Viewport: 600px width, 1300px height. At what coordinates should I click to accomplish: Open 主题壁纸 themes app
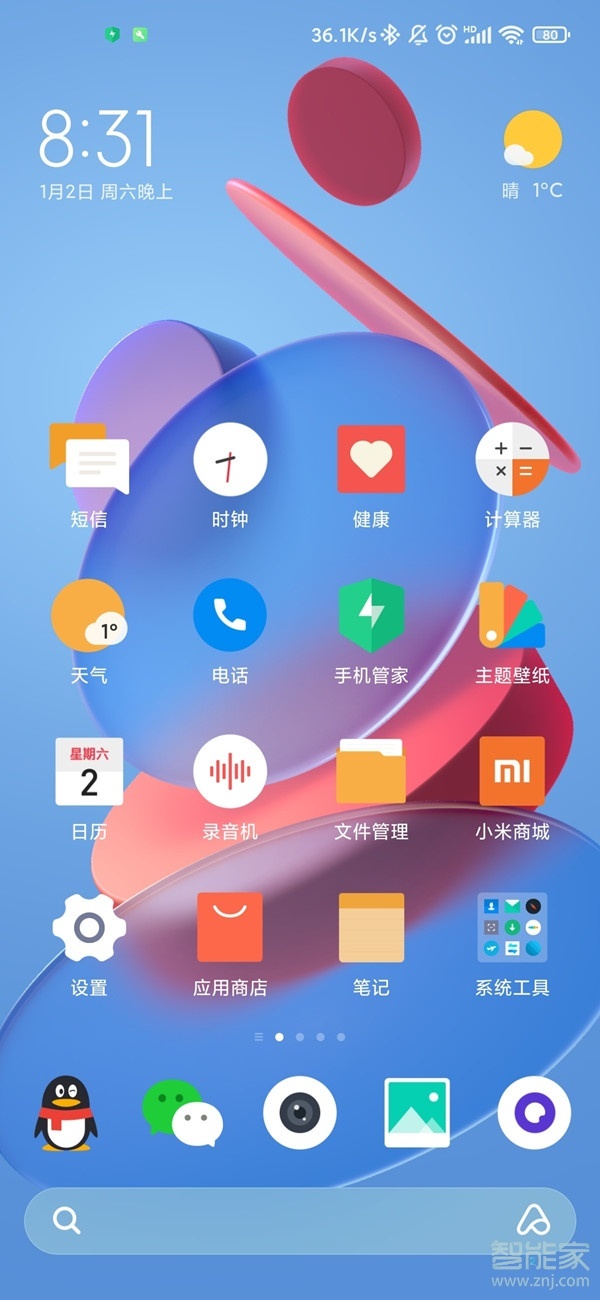tap(512, 616)
